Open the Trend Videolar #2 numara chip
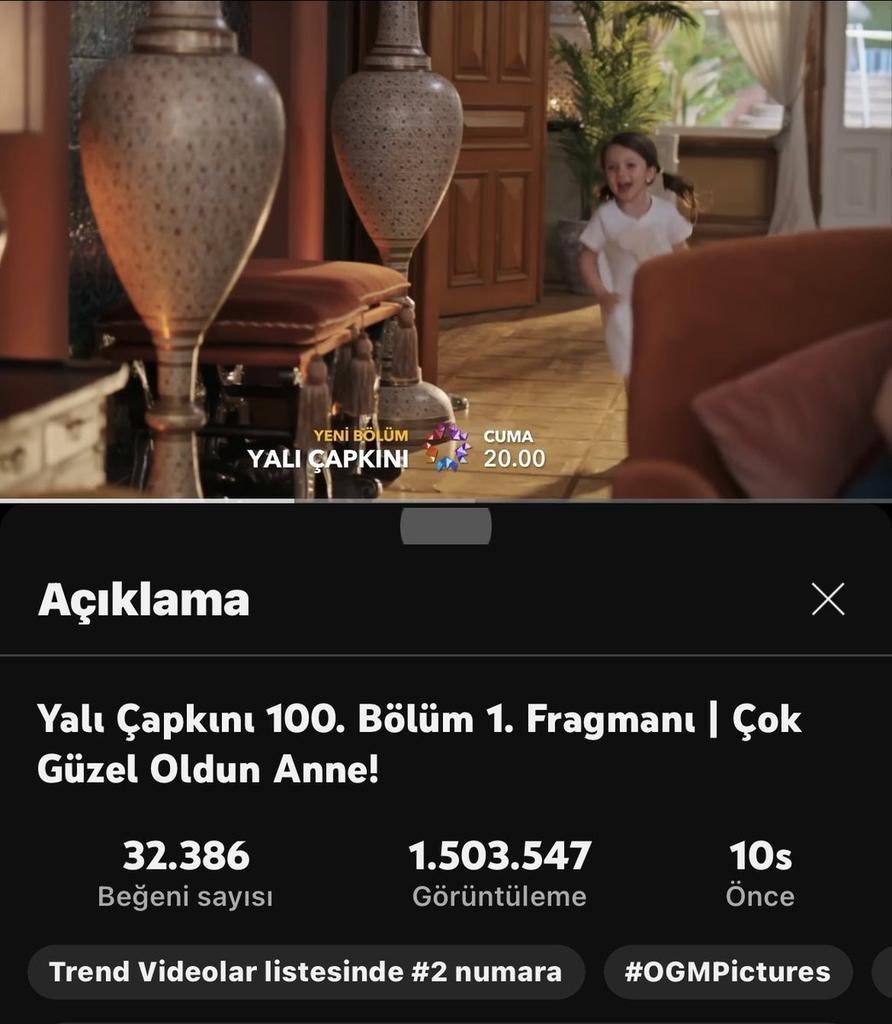The image size is (892, 1024). pyautogui.click(x=306, y=972)
